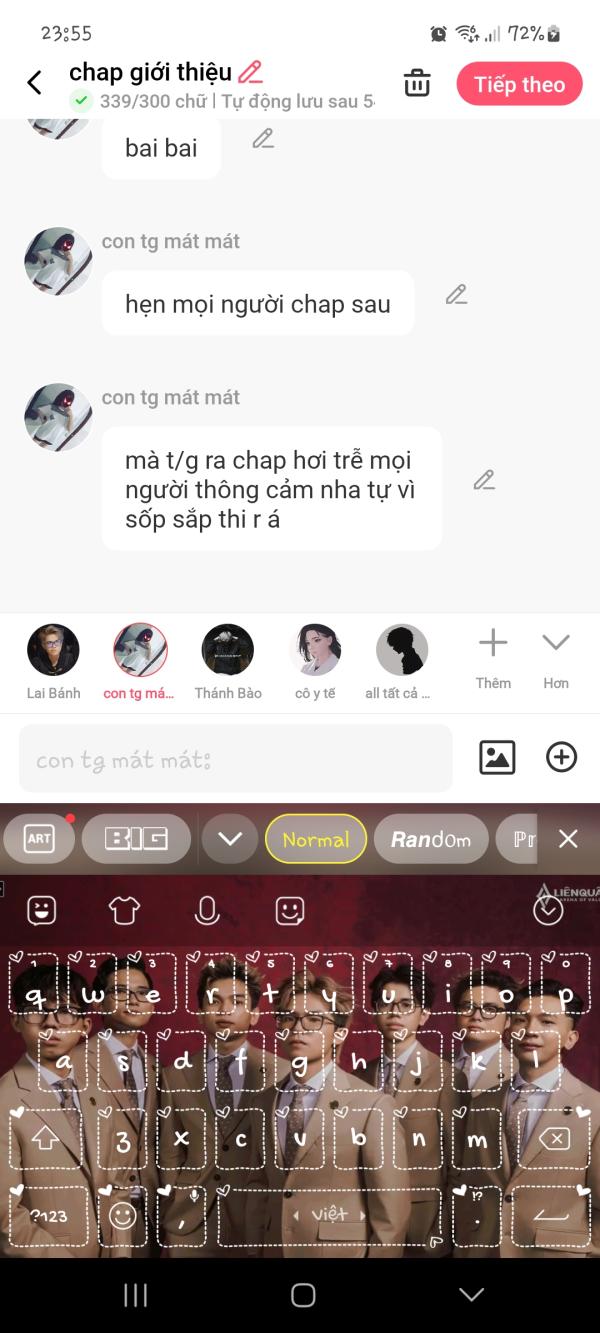
Task: Tap the keyboard backspace key
Action: 553,1139
